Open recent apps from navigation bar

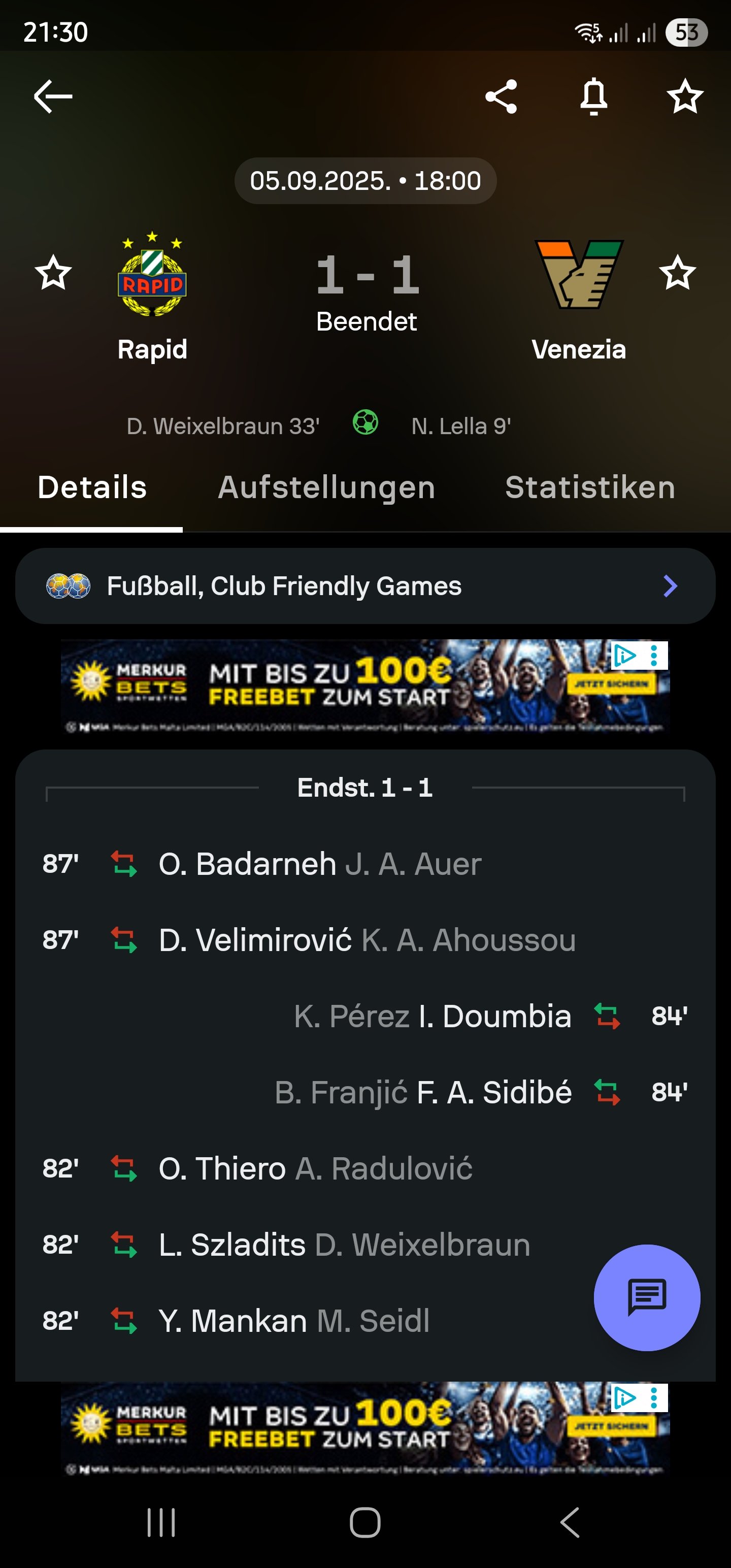click(x=161, y=1523)
